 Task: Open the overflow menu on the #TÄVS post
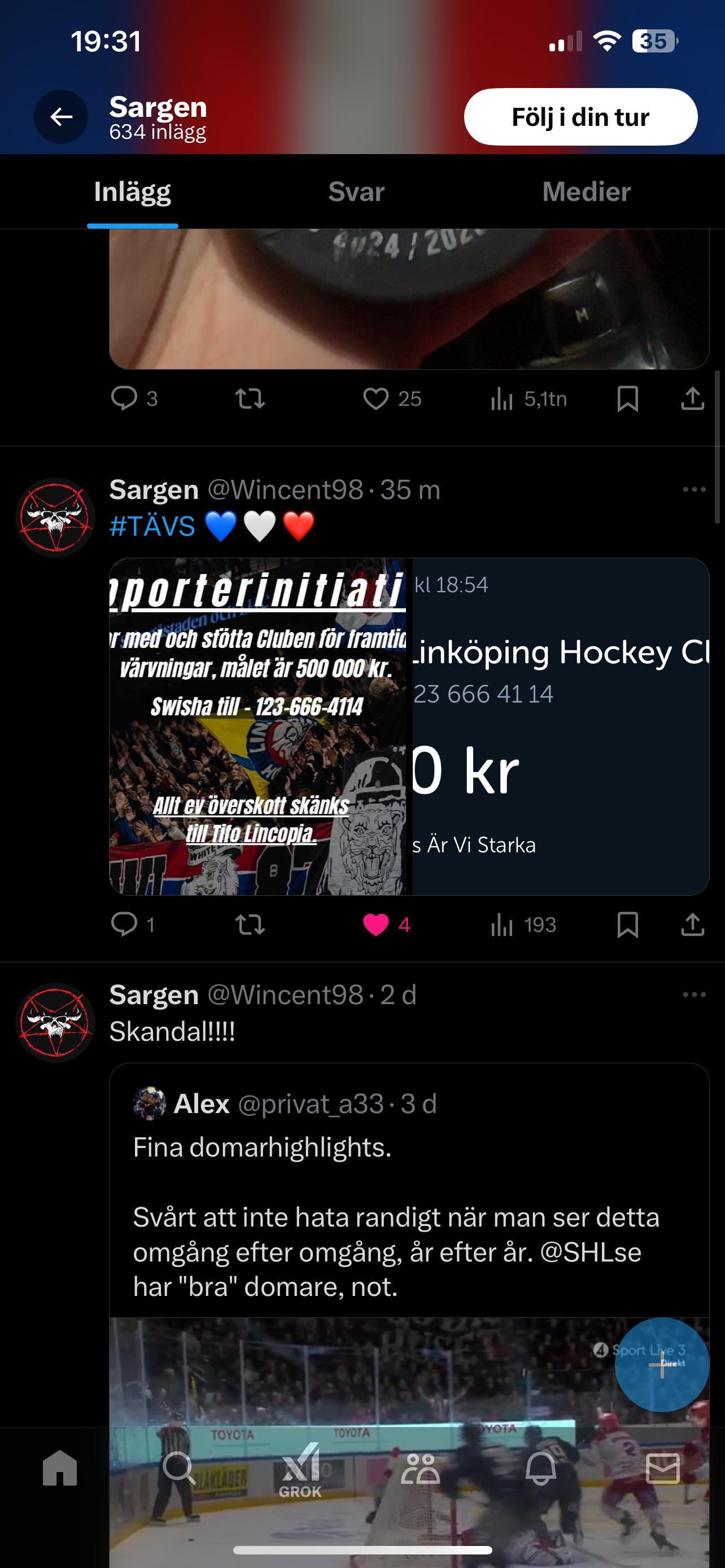[x=694, y=489]
